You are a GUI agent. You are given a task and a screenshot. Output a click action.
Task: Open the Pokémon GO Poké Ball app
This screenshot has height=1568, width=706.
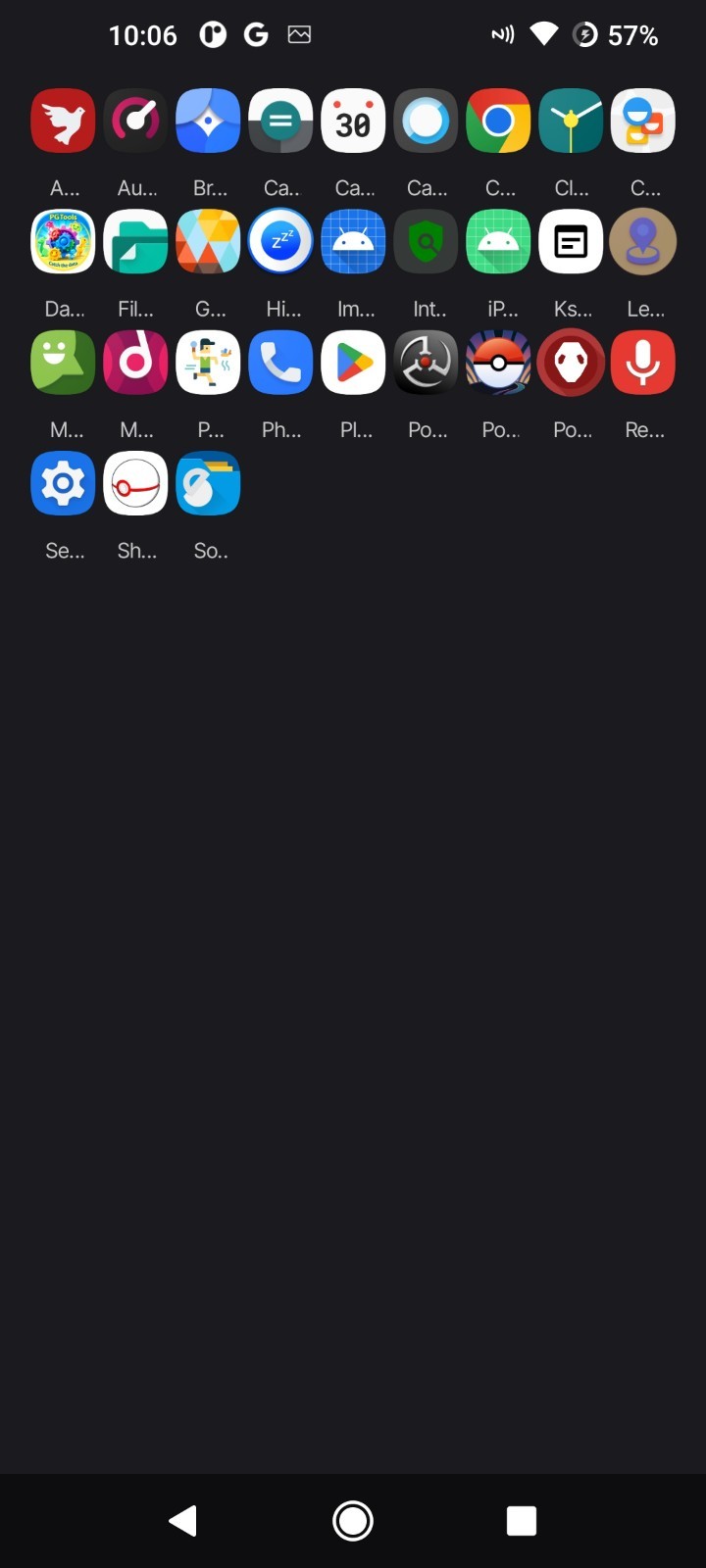point(498,363)
